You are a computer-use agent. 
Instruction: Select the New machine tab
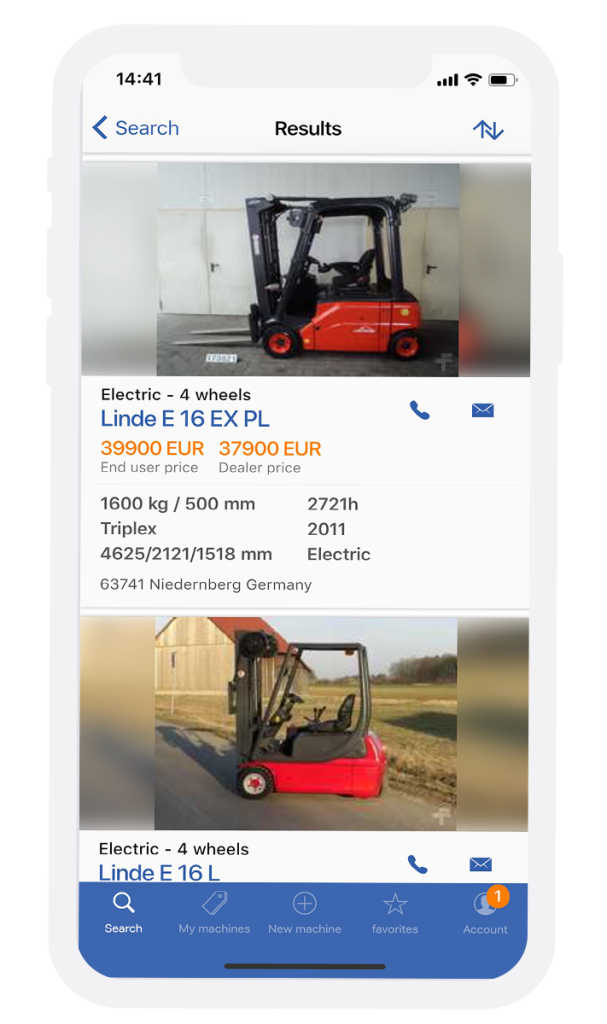pyautogui.click(x=305, y=913)
